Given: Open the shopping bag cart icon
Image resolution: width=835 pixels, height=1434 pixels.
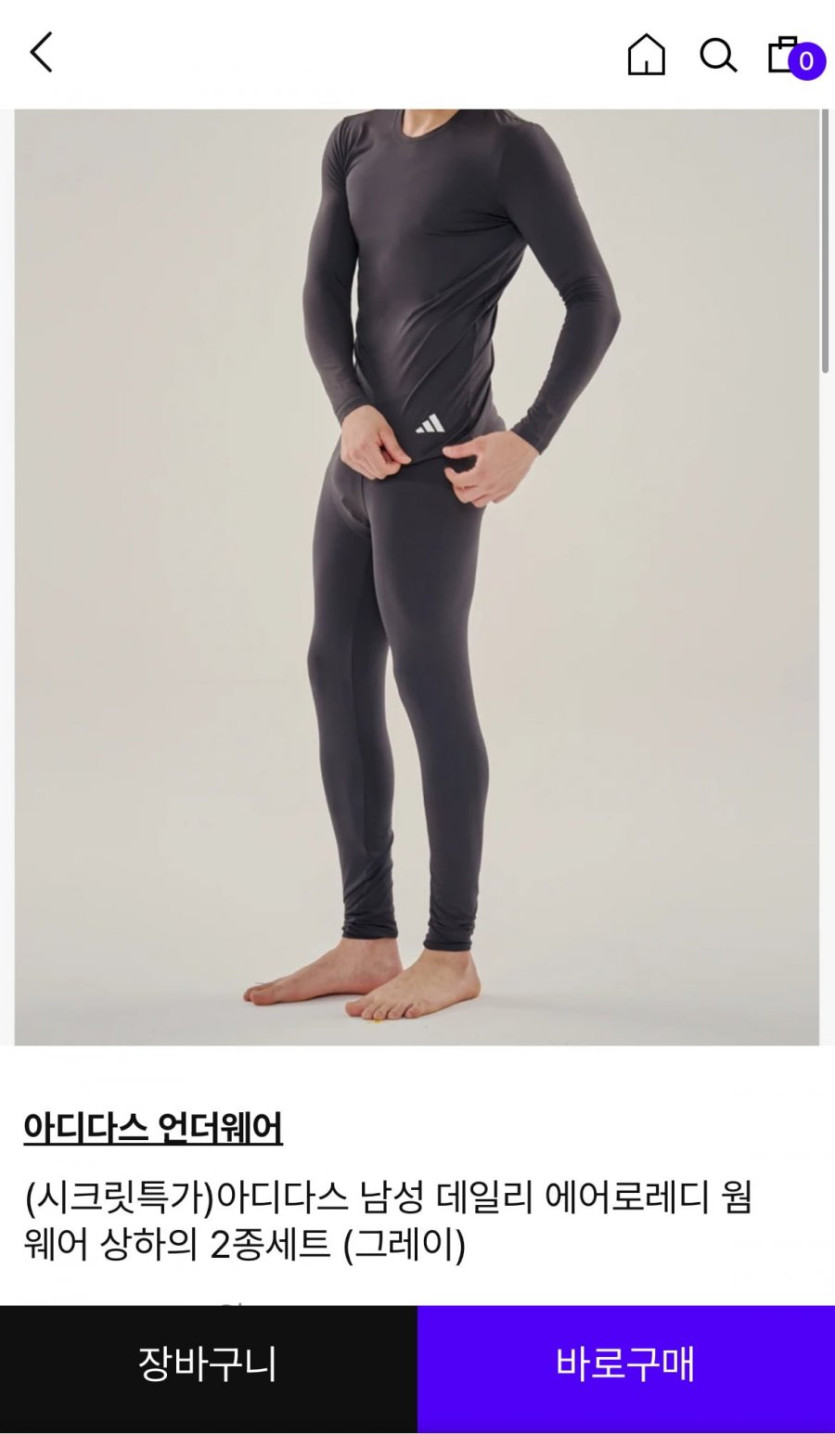Looking at the screenshot, I should click(794, 56).
